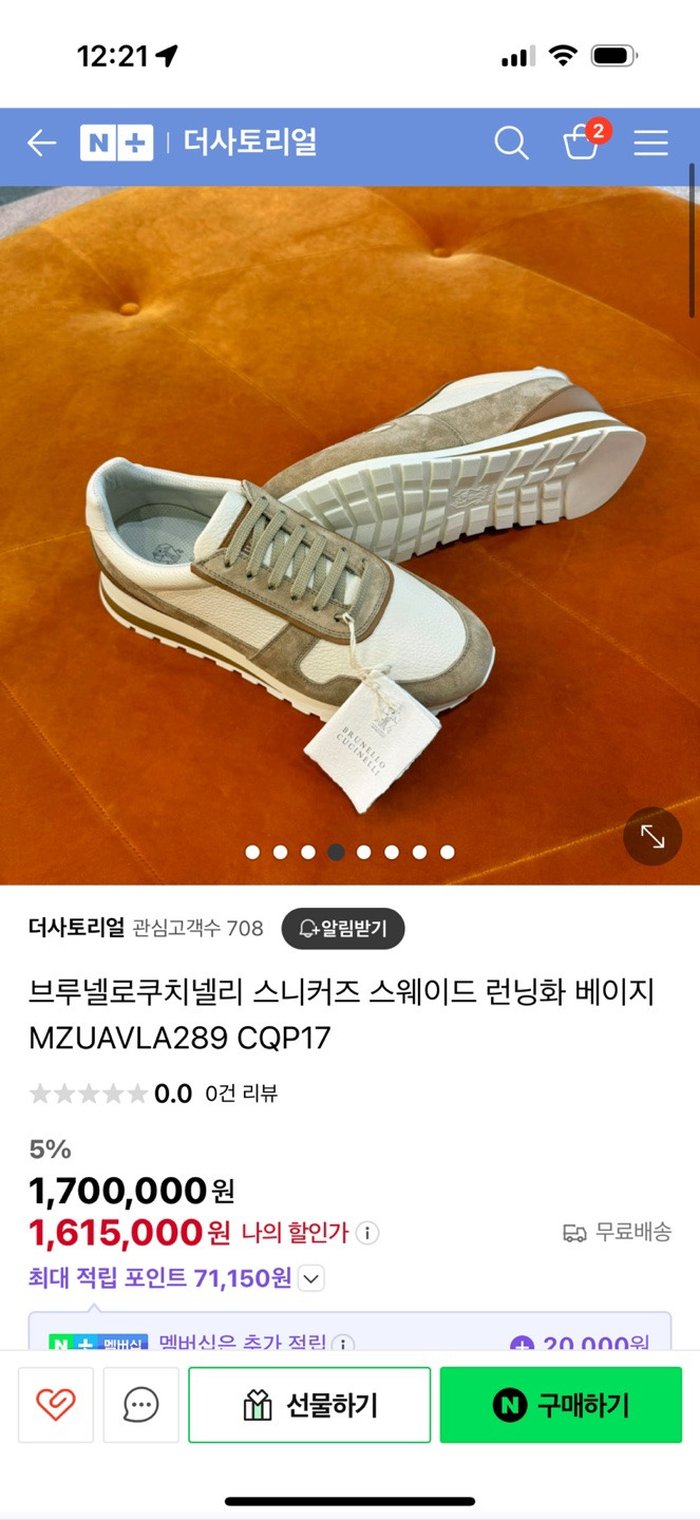Show 나의 할인가 info icon
Image resolution: width=700 pixels, height=1520 pixels.
tap(368, 1232)
